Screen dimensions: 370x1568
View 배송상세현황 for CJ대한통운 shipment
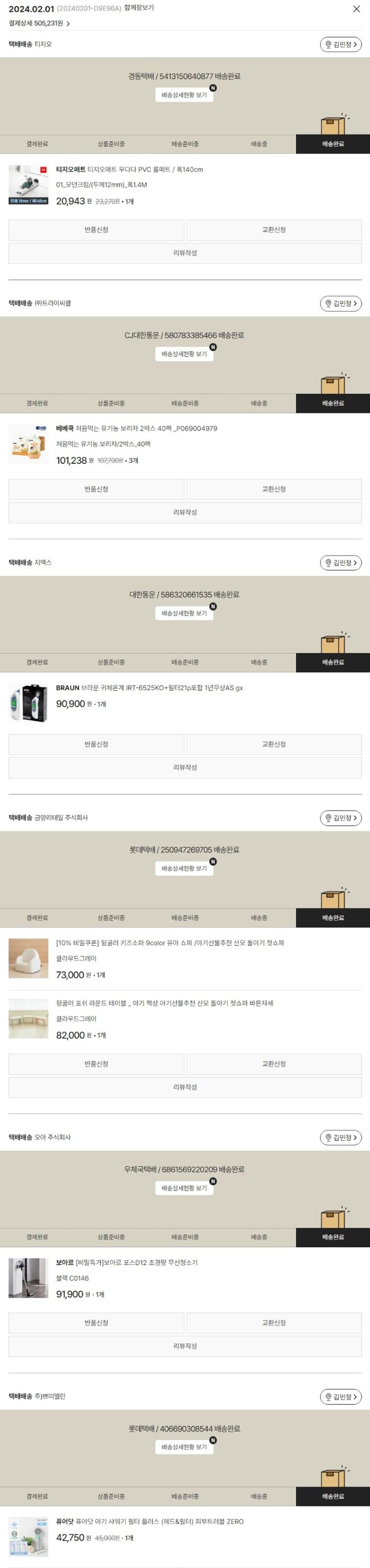[x=184, y=354]
